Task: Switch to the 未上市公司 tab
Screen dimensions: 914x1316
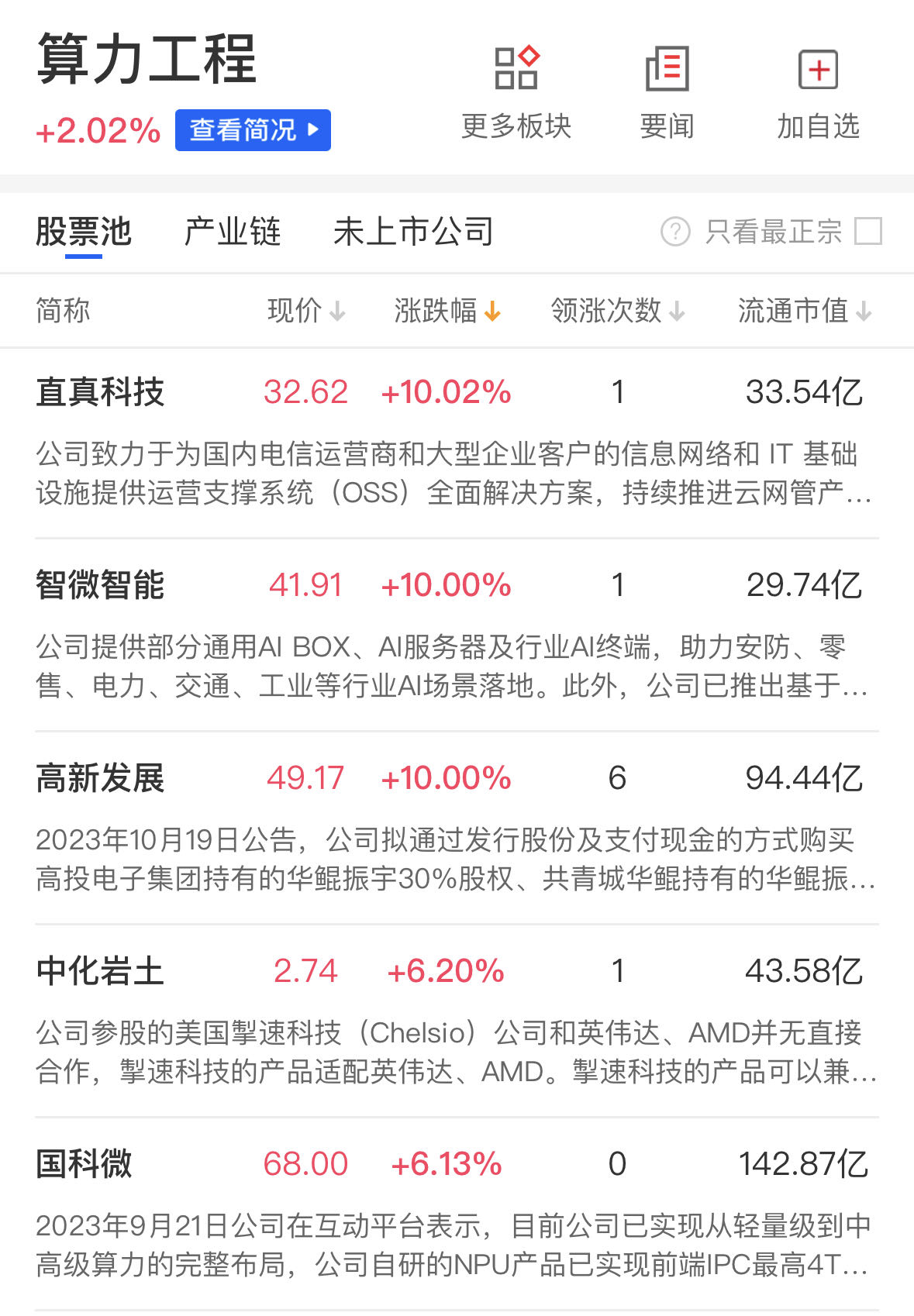Action: [x=413, y=232]
